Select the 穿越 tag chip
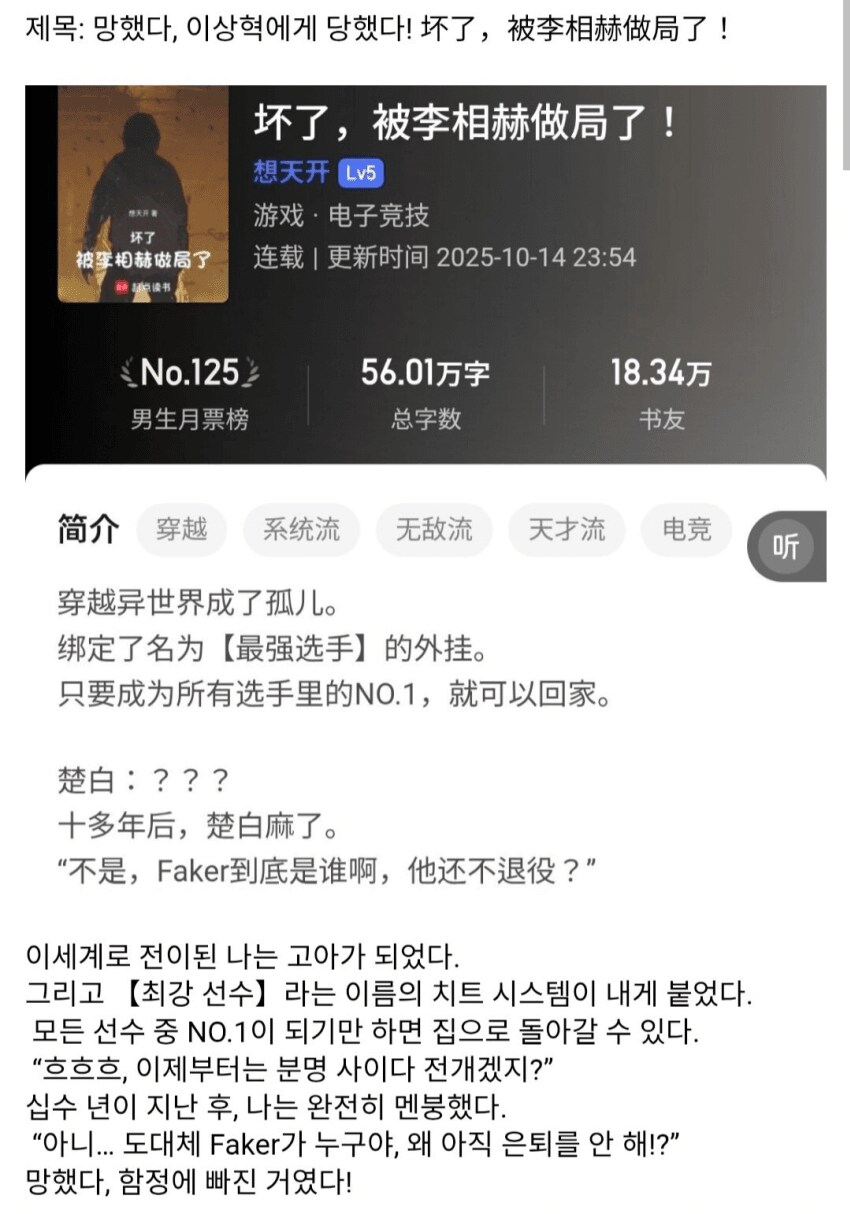Viewport: 850px width, 1214px height. 181,531
